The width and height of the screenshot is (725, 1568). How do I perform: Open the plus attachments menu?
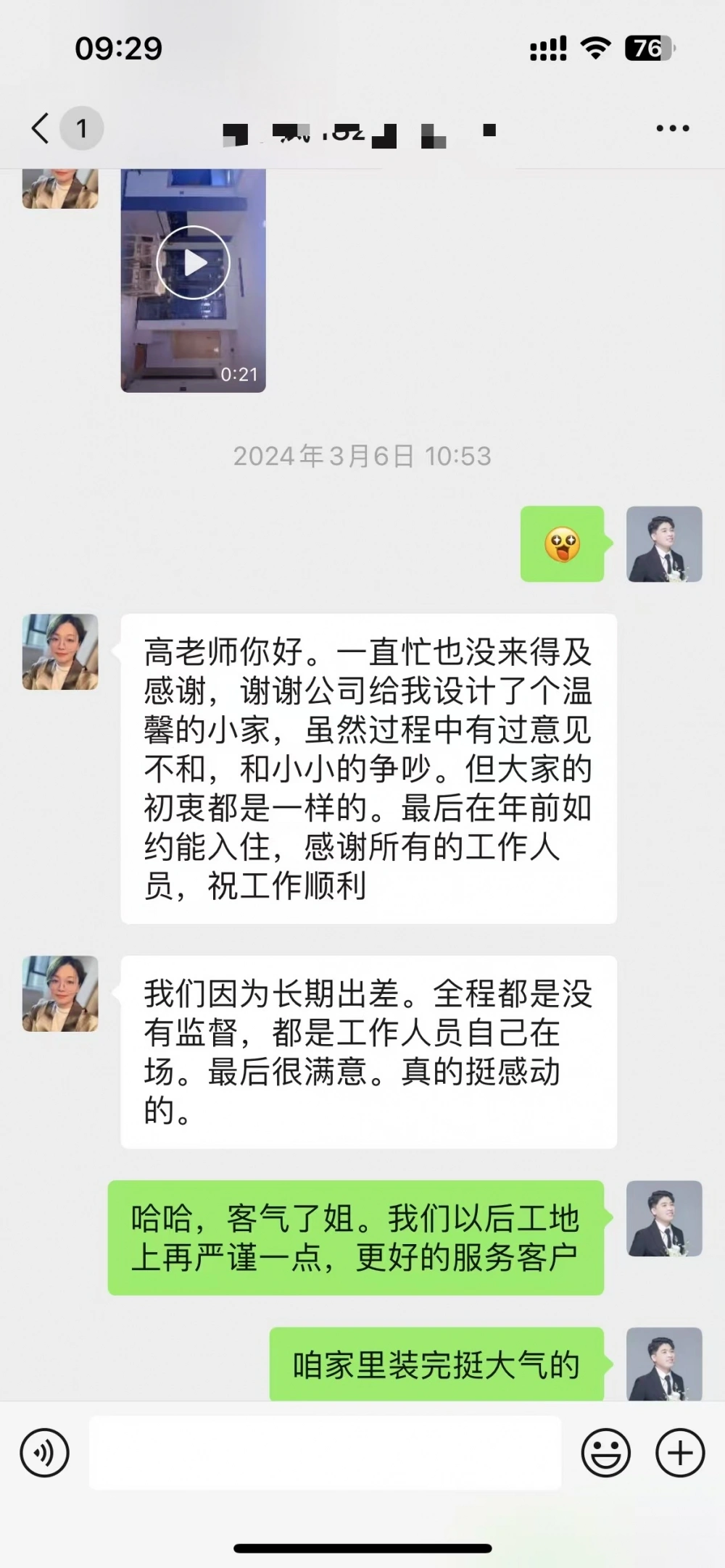tap(680, 1453)
